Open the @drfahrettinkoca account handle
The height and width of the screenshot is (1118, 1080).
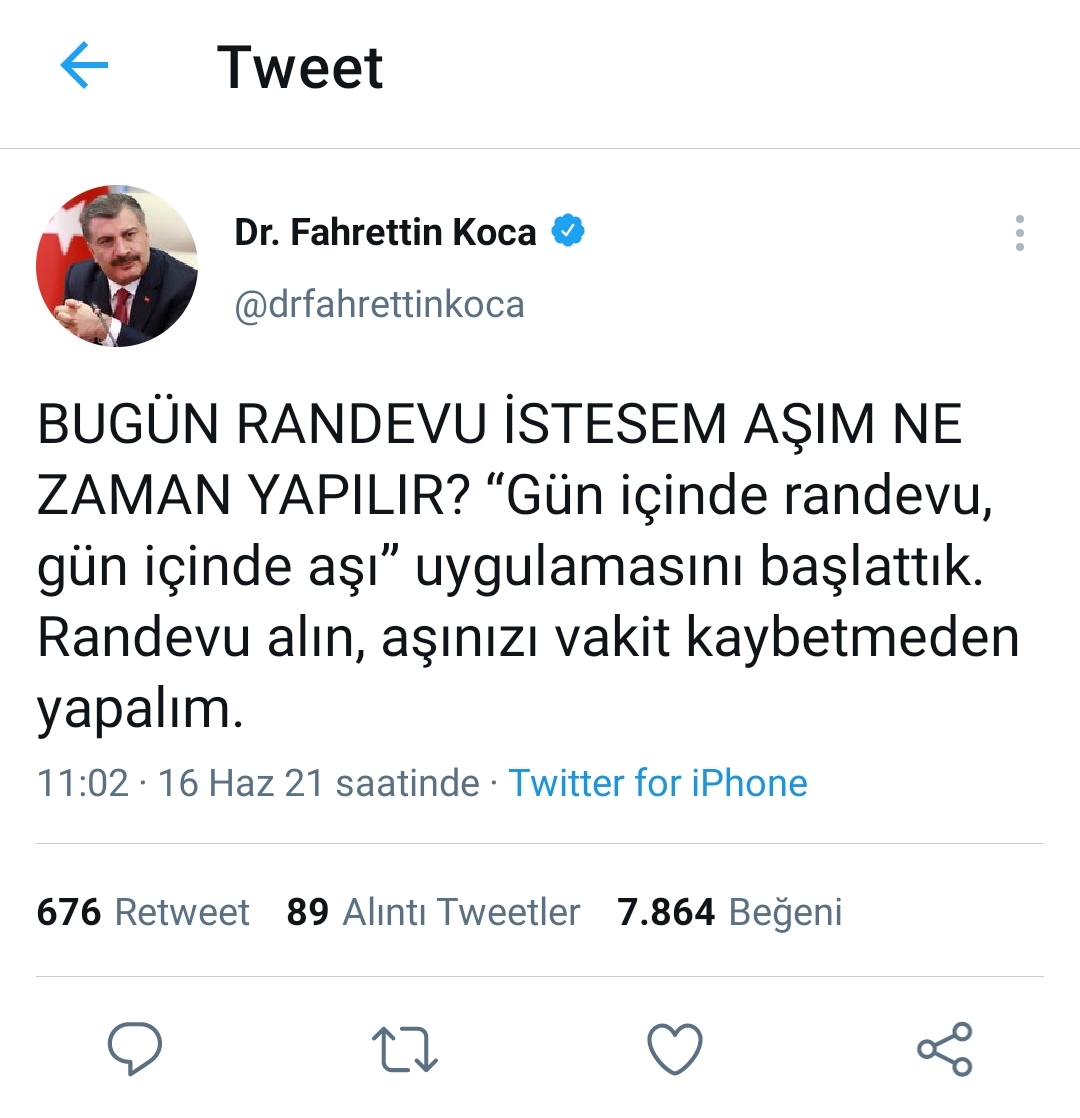point(379,304)
